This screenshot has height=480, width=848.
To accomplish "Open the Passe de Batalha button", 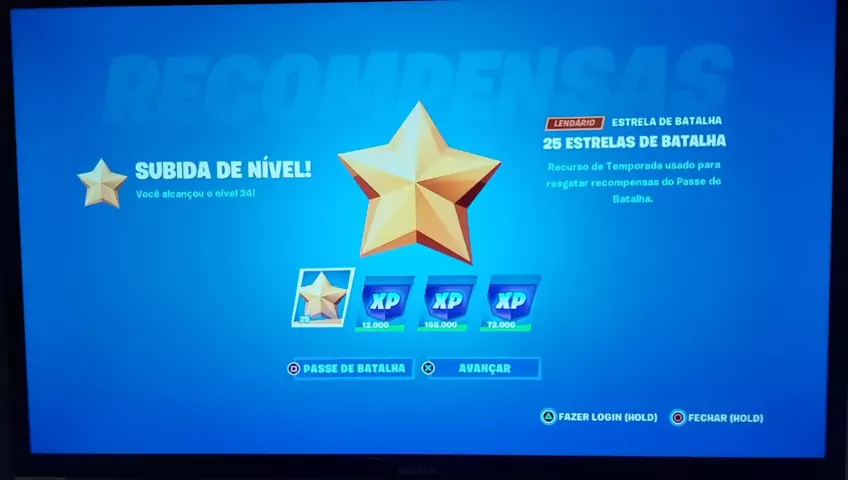I will point(350,368).
